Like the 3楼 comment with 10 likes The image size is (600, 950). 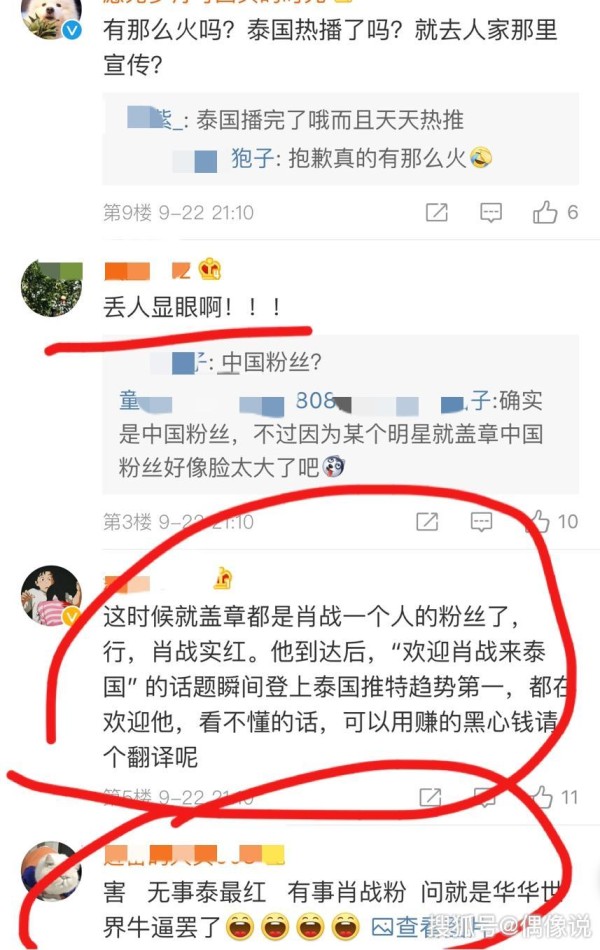click(x=541, y=521)
